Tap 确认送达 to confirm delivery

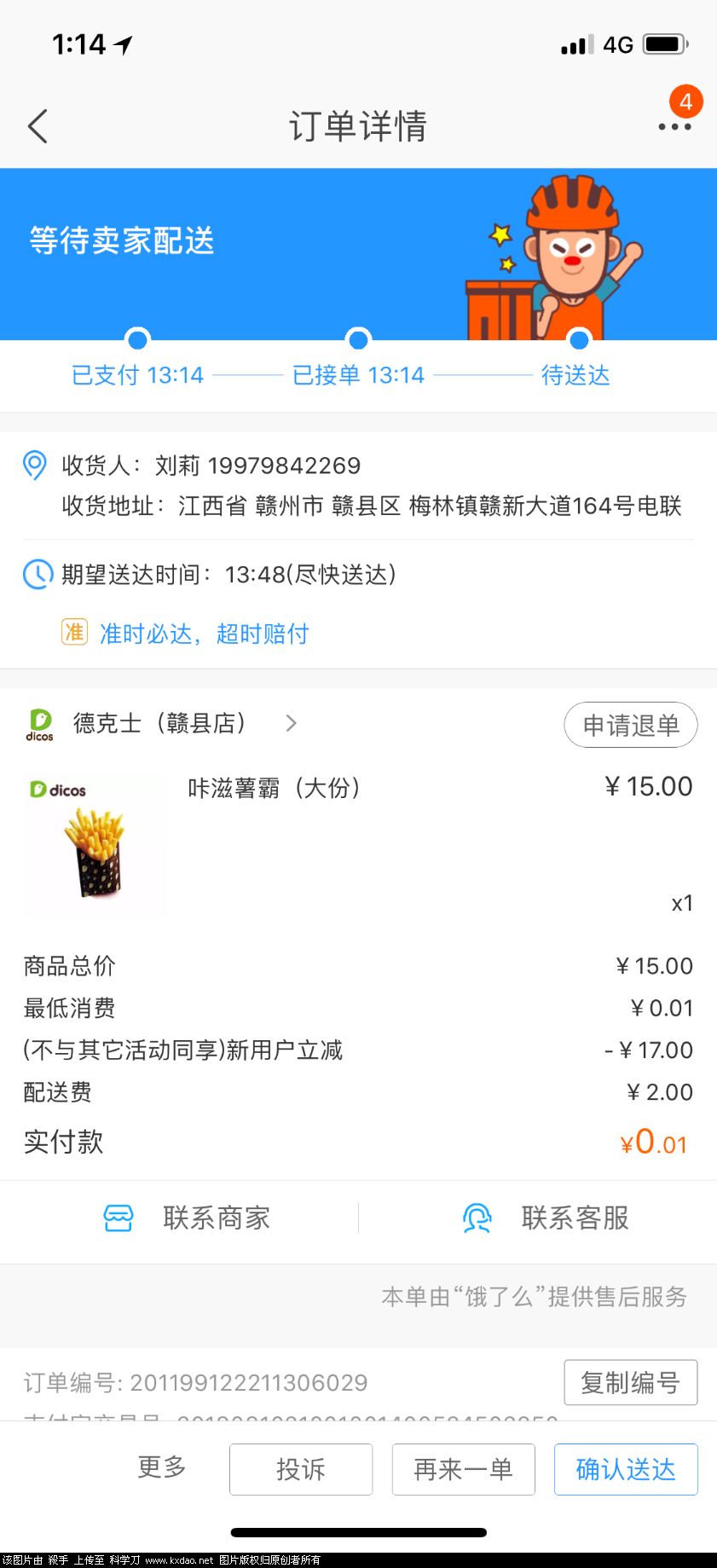pos(626,1469)
